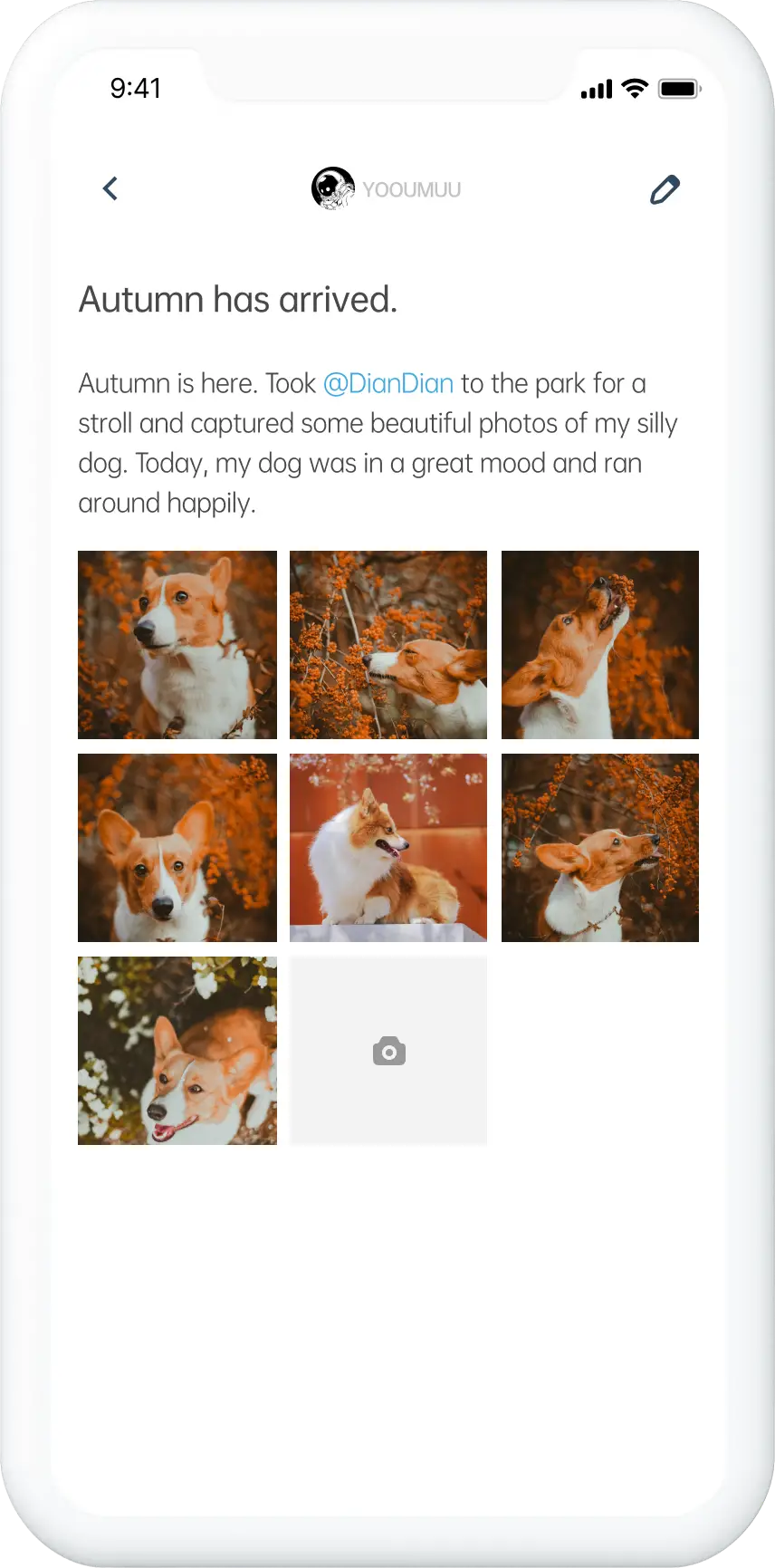The height and width of the screenshot is (1568, 775).
Task: Tap the pencil edit icon
Action: coord(665,189)
